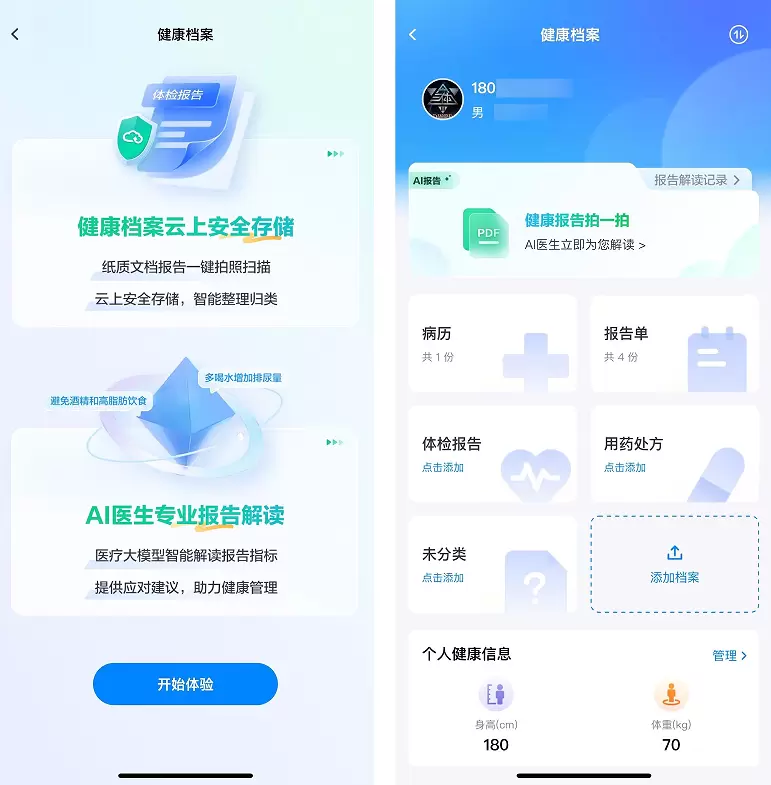The width and height of the screenshot is (771, 785).
Task: Tap the 开始体验 button
Action: pos(185,685)
